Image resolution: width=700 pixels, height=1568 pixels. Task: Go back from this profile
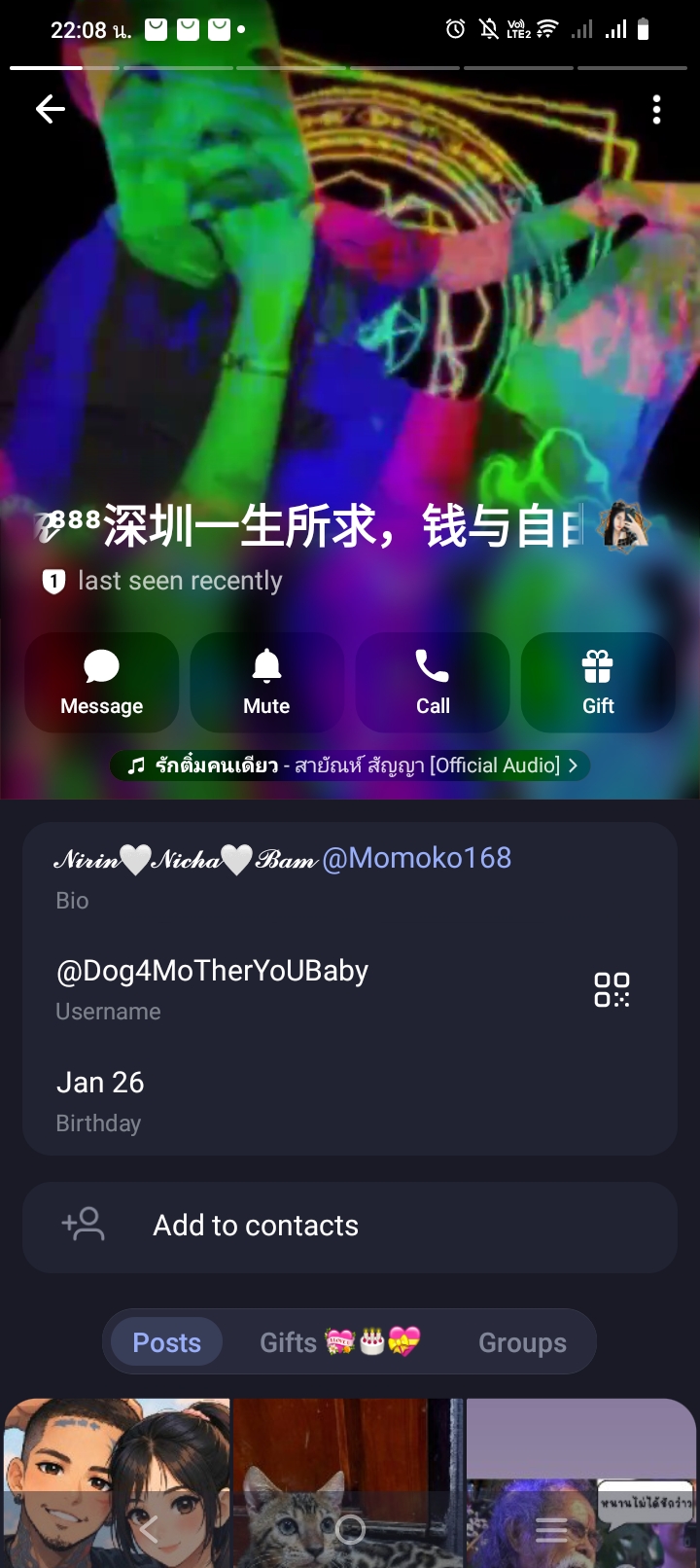[51, 109]
